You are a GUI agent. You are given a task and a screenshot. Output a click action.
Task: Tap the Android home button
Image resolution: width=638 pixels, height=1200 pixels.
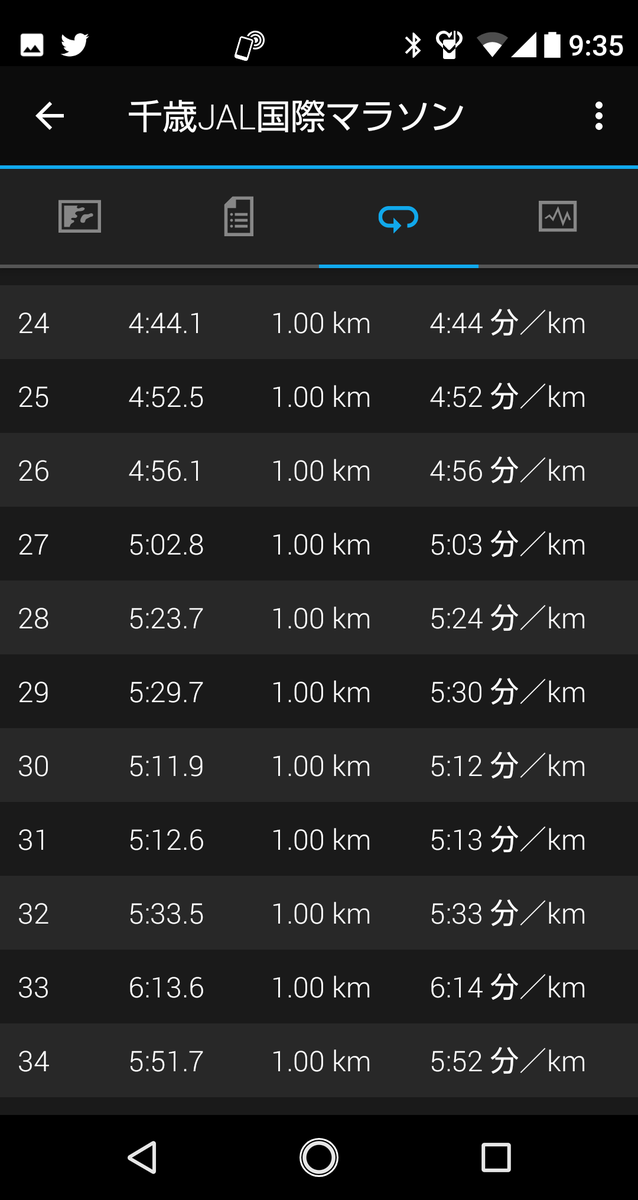click(x=319, y=1157)
